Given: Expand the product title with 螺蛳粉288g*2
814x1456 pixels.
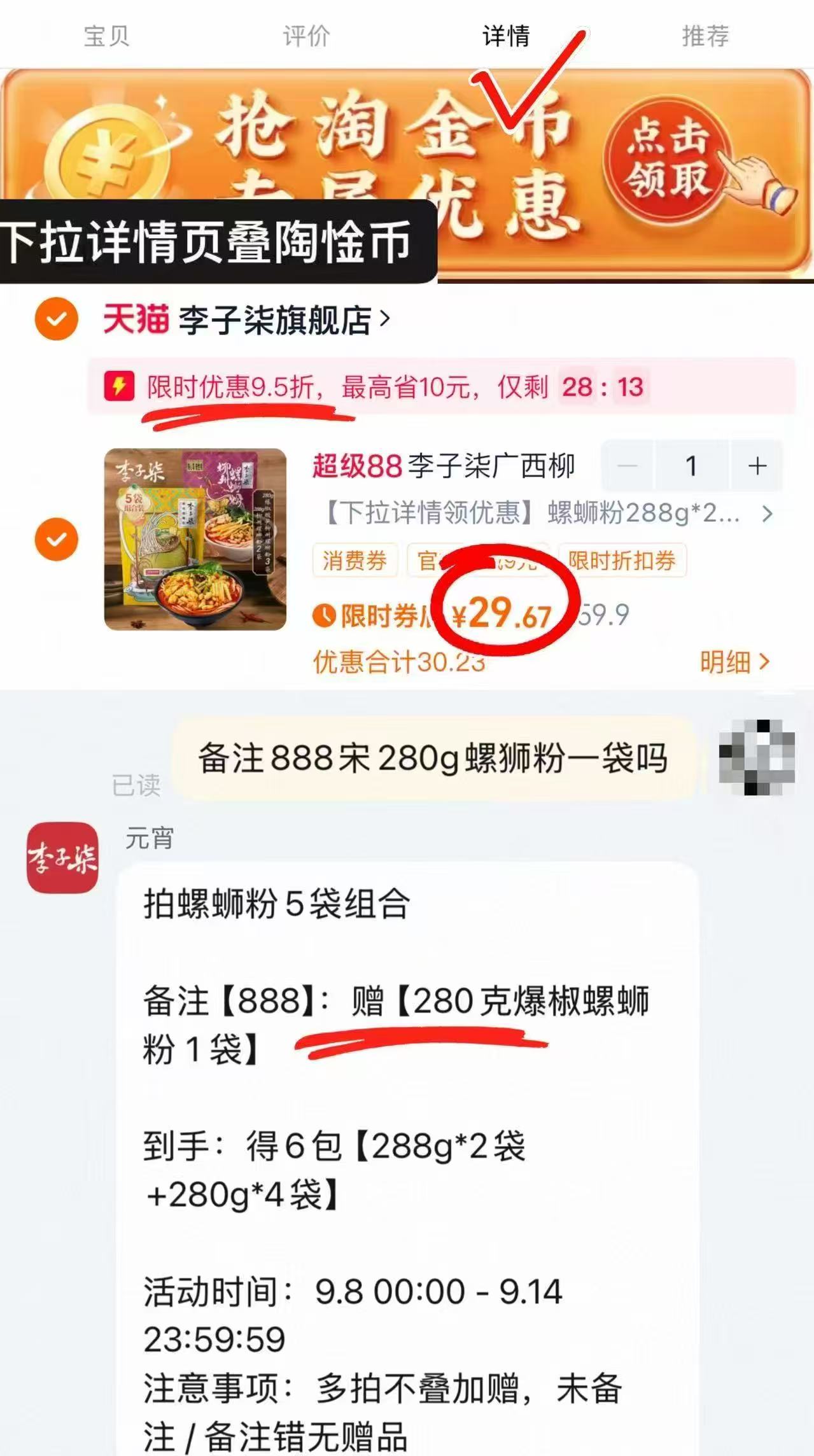Looking at the screenshot, I should pos(767,514).
